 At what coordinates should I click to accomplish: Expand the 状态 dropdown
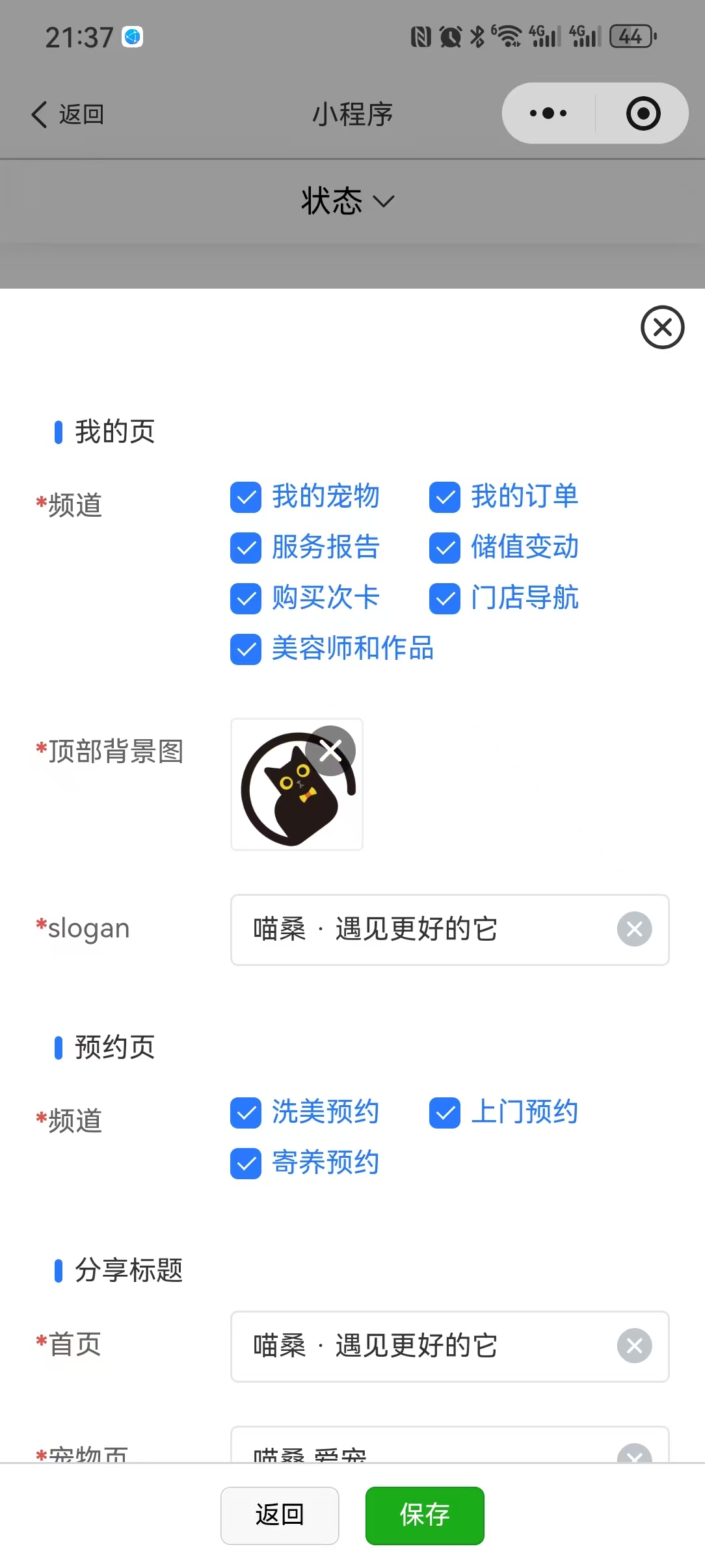coord(348,201)
